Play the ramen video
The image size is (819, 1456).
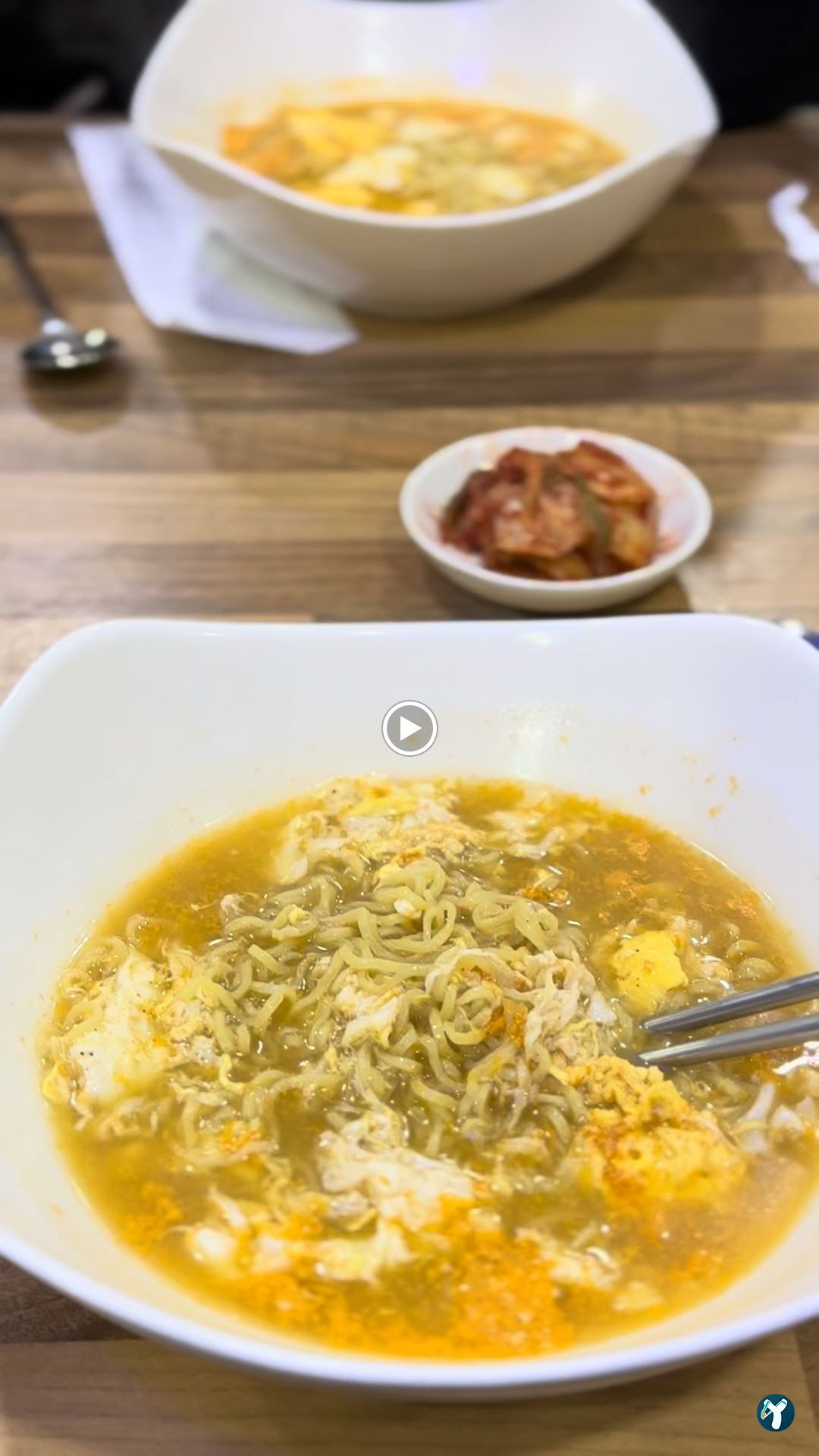coord(409,728)
